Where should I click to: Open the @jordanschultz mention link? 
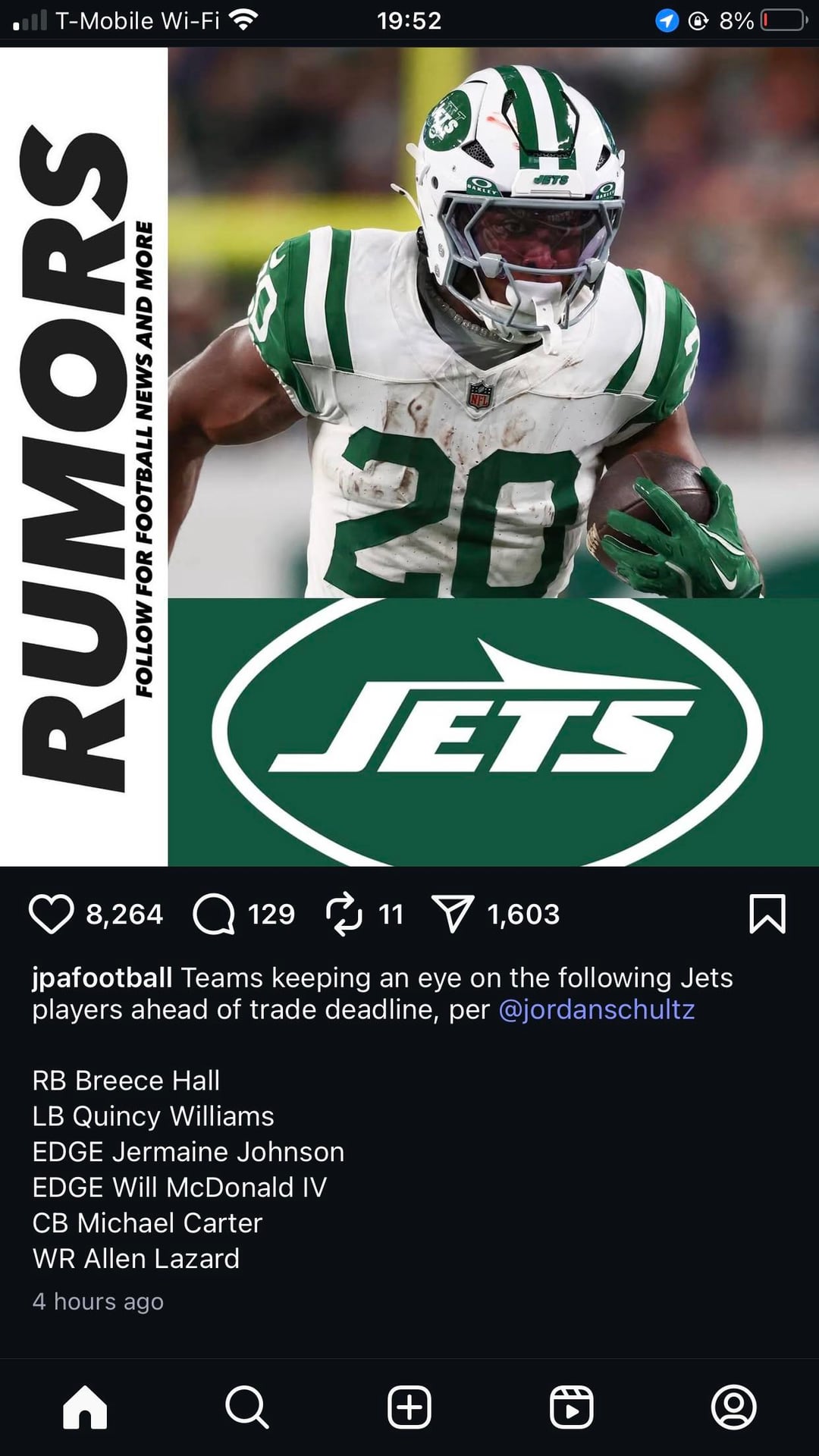[596, 1010]
